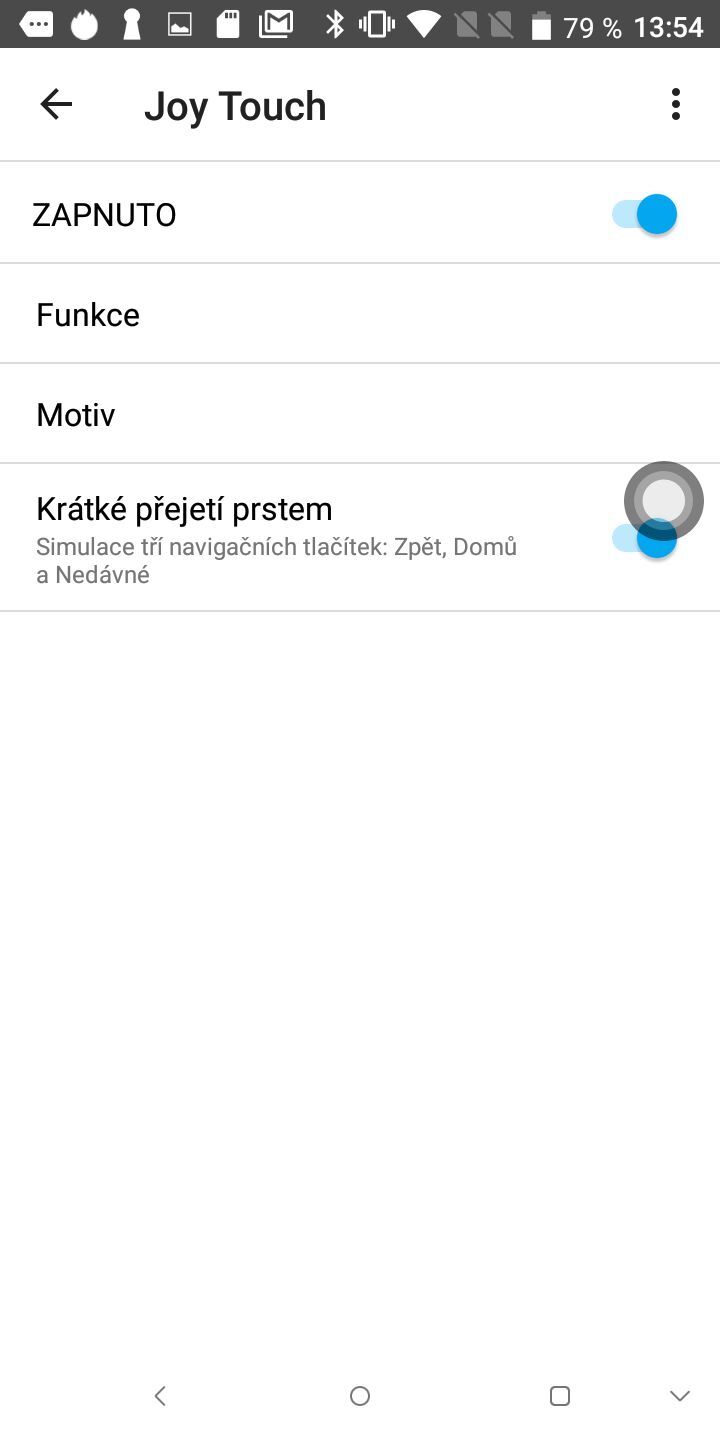Hide the navigation bar via the chevron
Screen dimensions: 720x1440
(680, 1395)
